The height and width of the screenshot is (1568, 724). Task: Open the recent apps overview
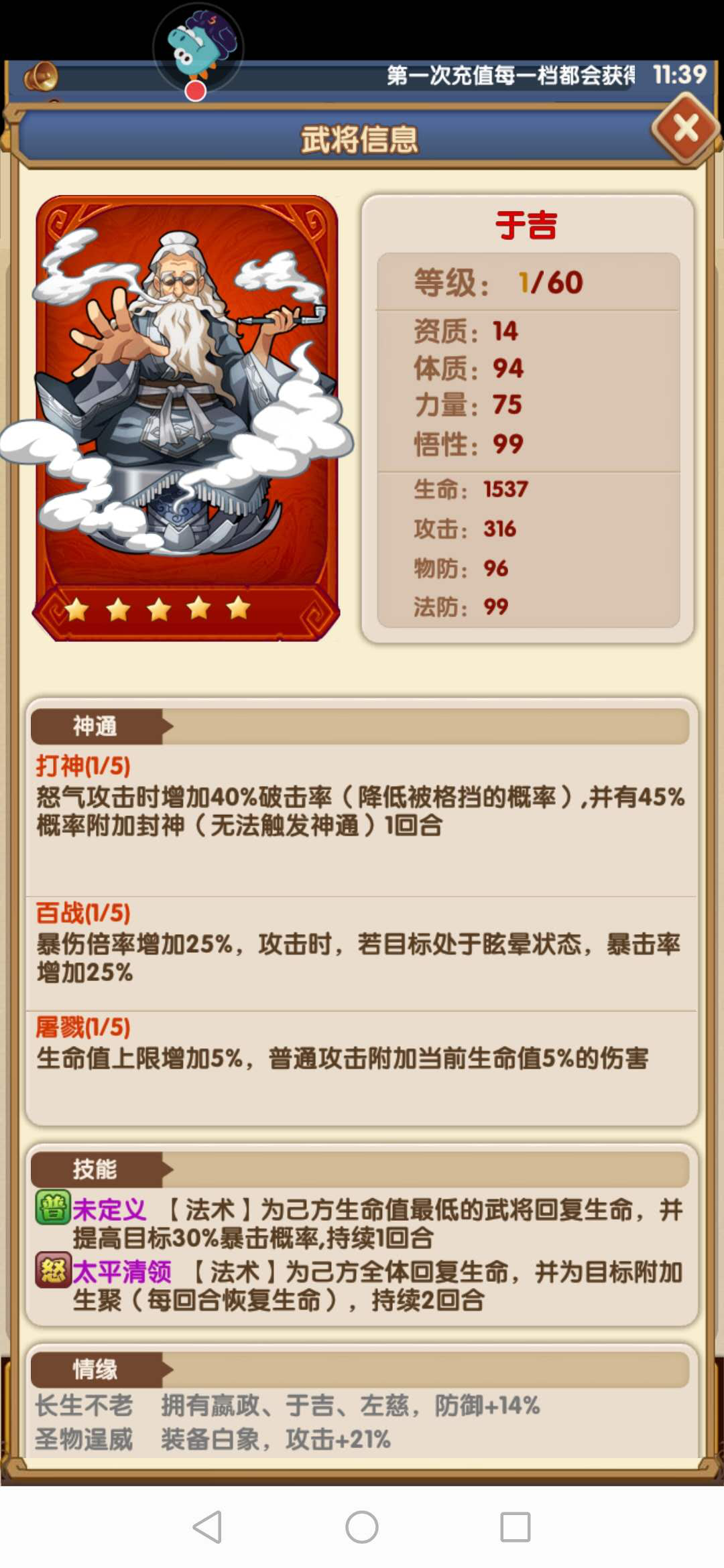click(x=516, y=1526)
